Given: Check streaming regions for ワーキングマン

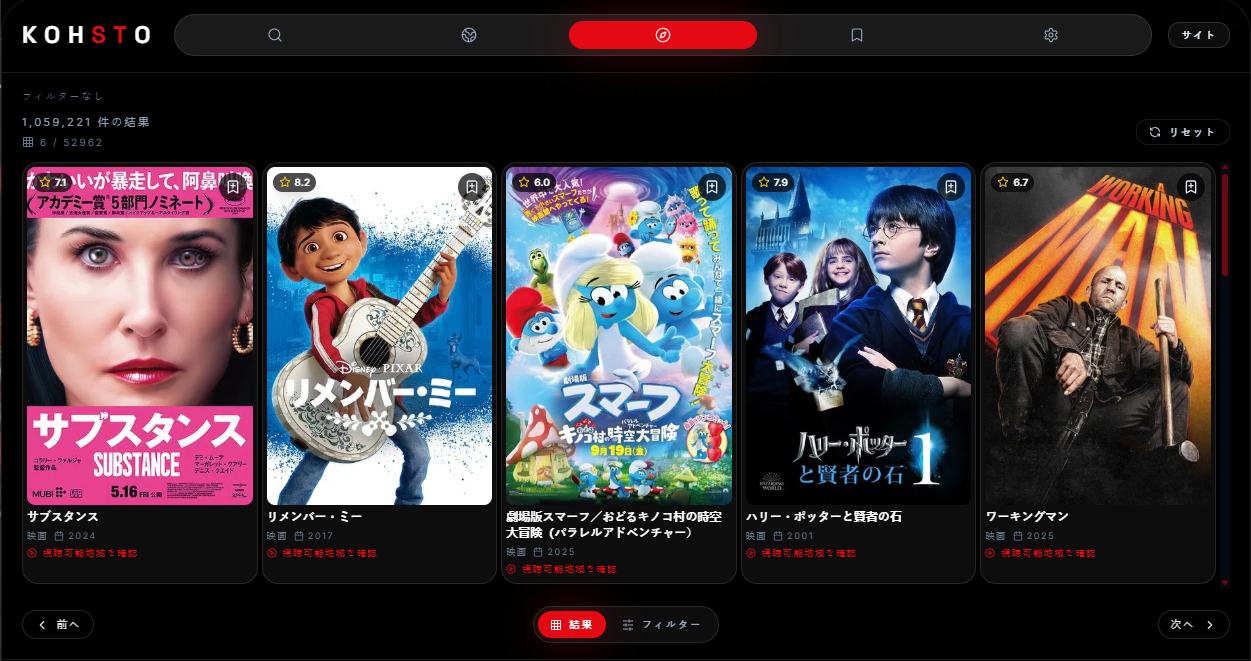Looking at the screenshot, I should coord(1041,553).
